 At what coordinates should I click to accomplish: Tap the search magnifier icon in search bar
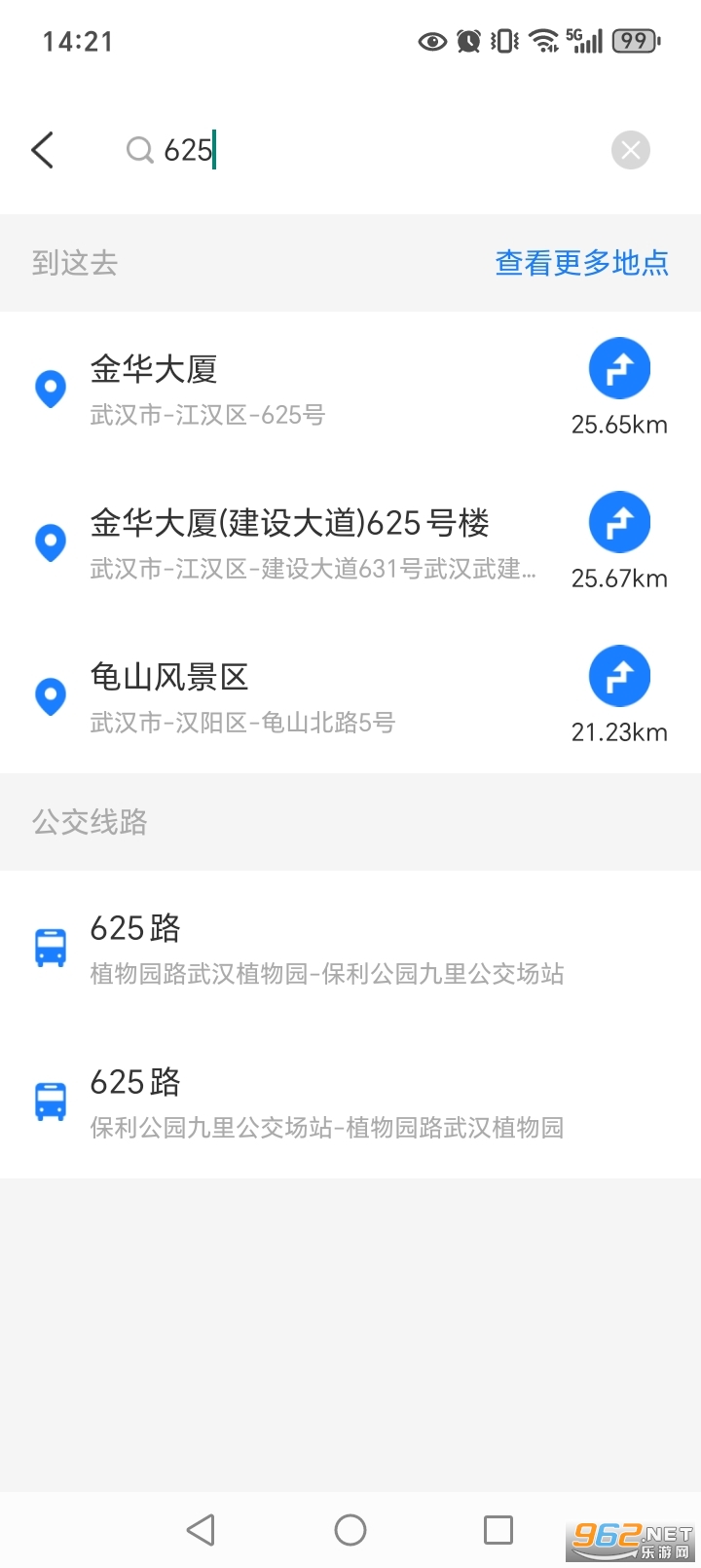tap(139, 150)
